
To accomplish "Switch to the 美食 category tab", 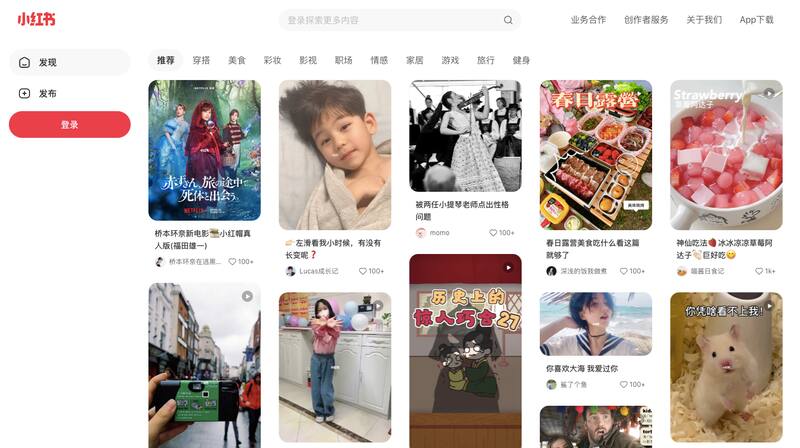I will click(x=236, y=60).
